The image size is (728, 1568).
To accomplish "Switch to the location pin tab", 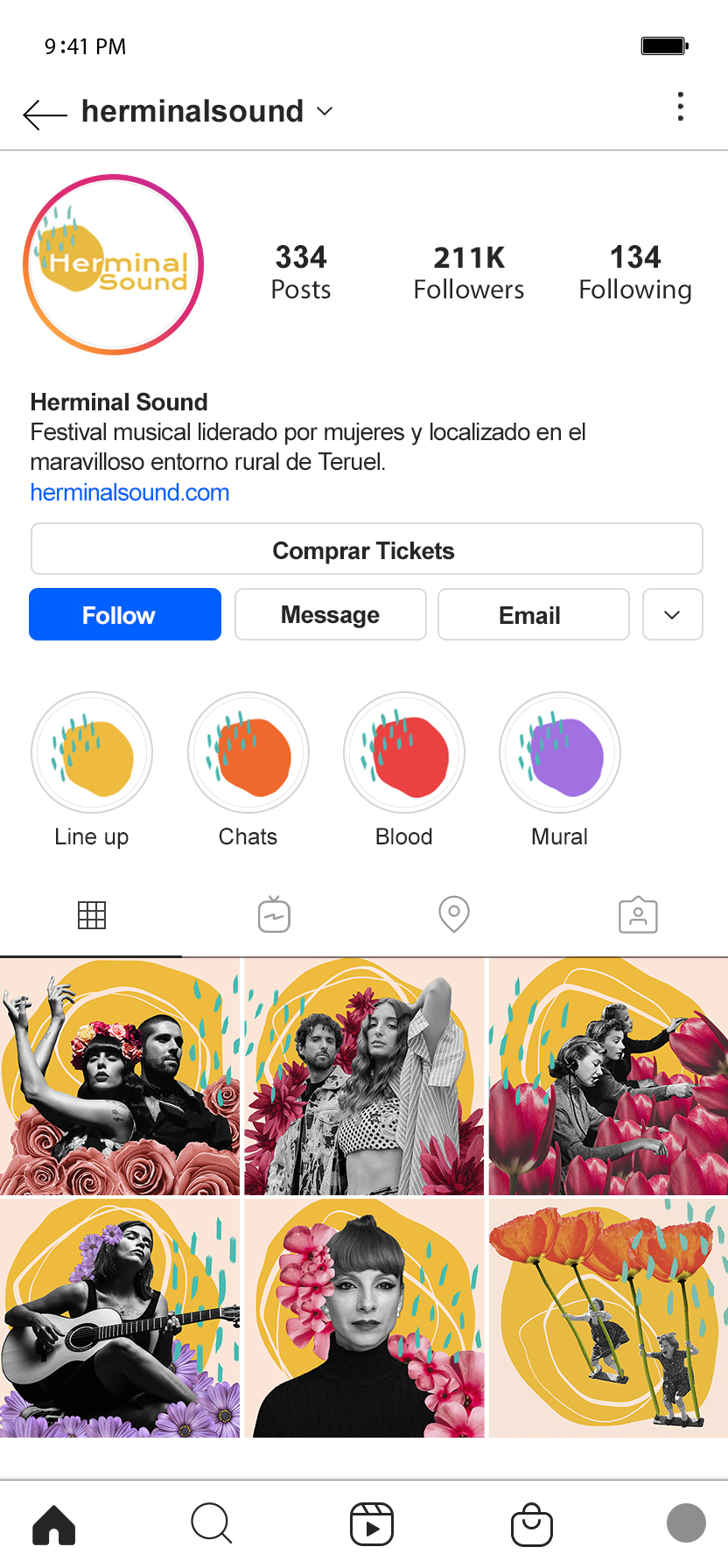I will click(454, 915).
